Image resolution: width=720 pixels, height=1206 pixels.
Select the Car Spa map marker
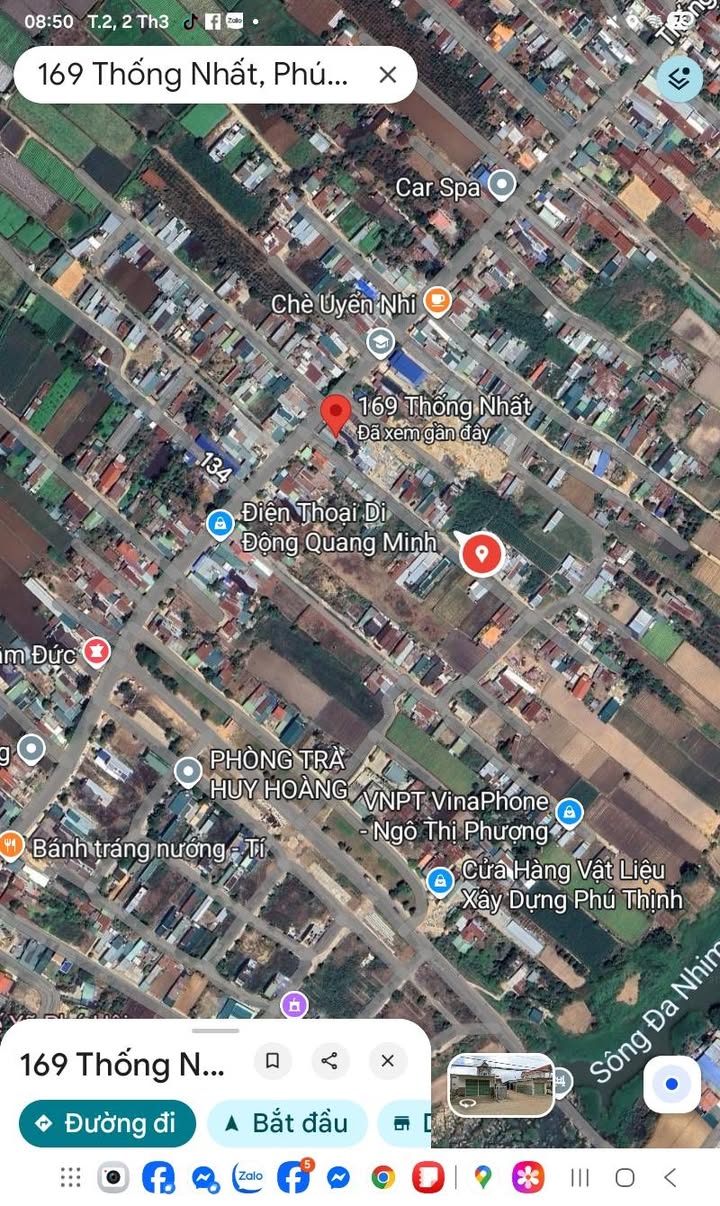click(x=501, y=184)
